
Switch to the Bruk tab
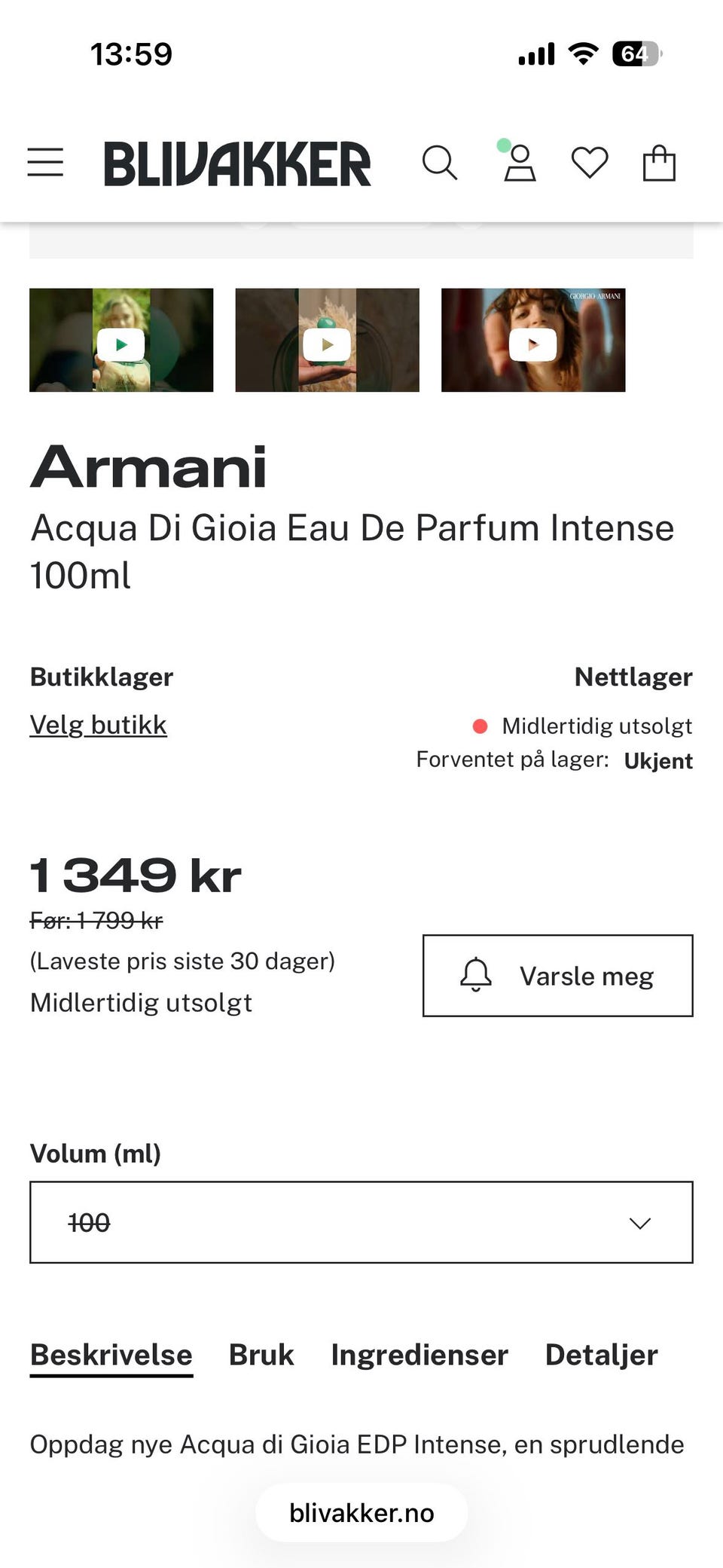[x=261, y=1355]
